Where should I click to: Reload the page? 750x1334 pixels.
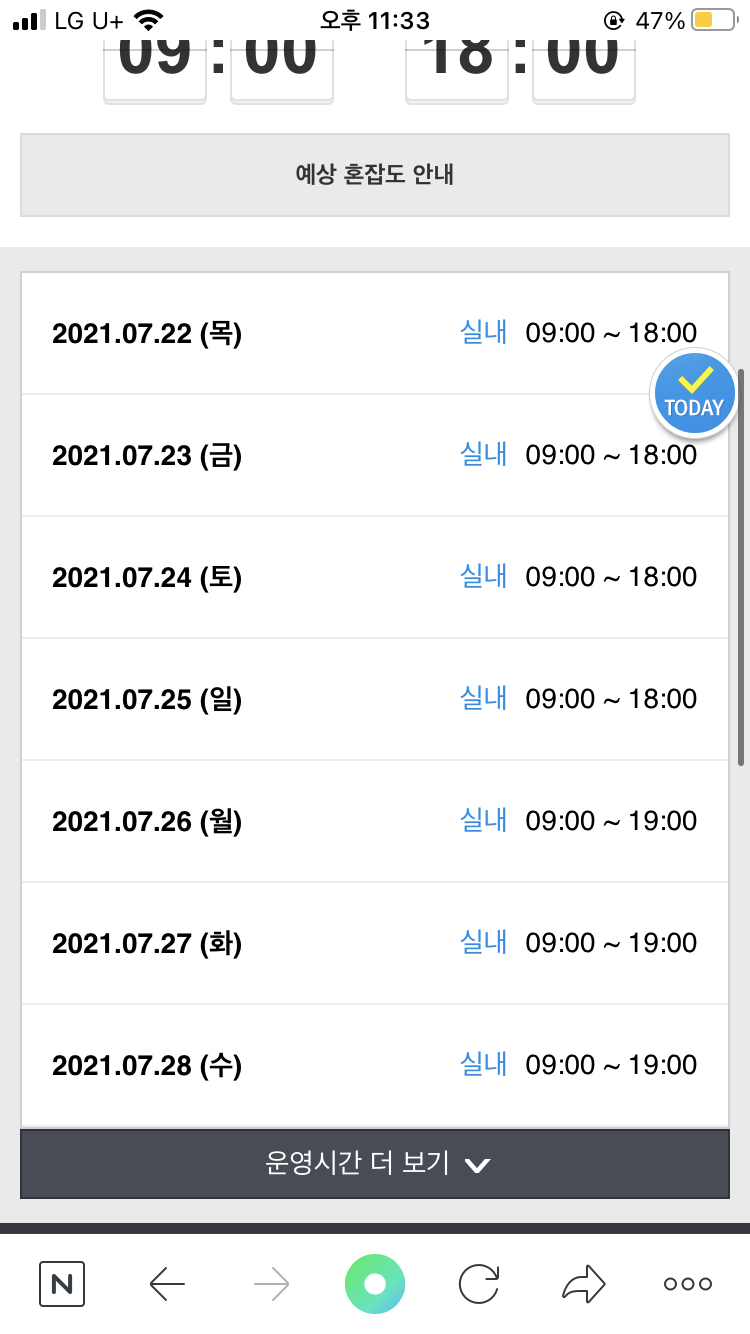478,1284
